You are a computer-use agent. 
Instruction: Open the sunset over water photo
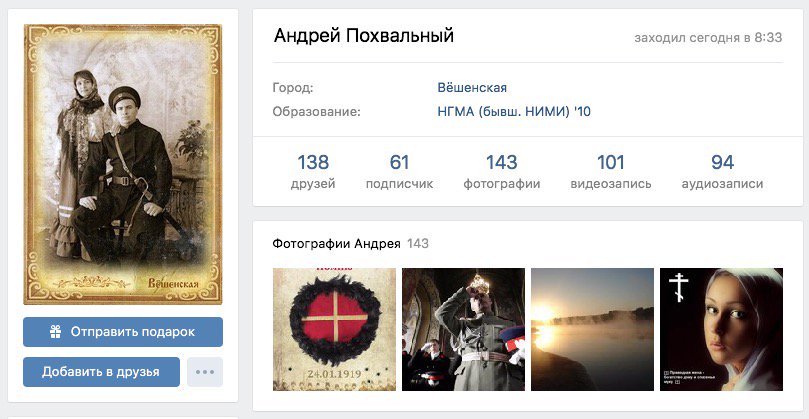click(x=592, y=329)
